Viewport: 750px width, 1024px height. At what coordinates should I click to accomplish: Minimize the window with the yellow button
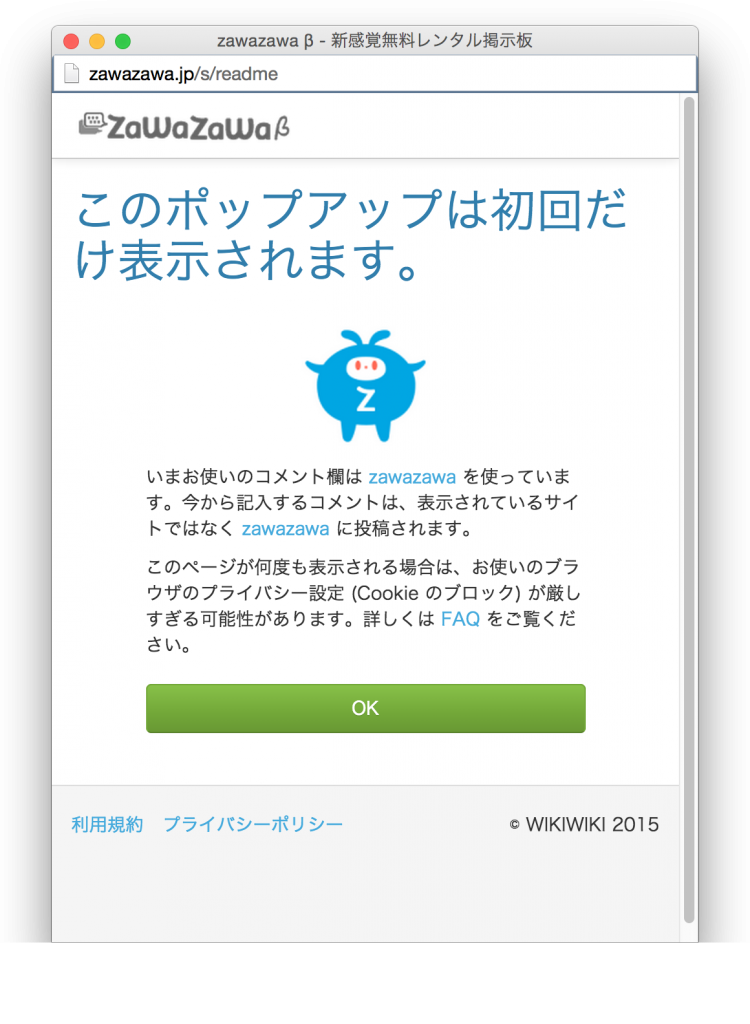click(x=97, y=41)
